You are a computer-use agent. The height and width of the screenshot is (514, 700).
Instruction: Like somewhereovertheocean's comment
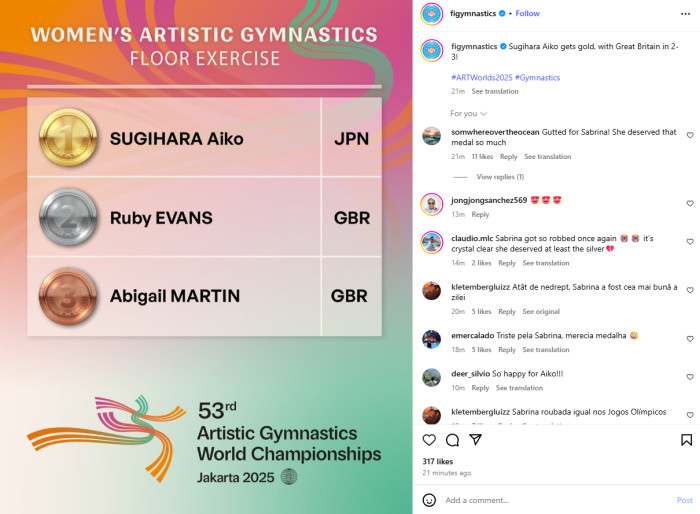click(x=689, y=136)
